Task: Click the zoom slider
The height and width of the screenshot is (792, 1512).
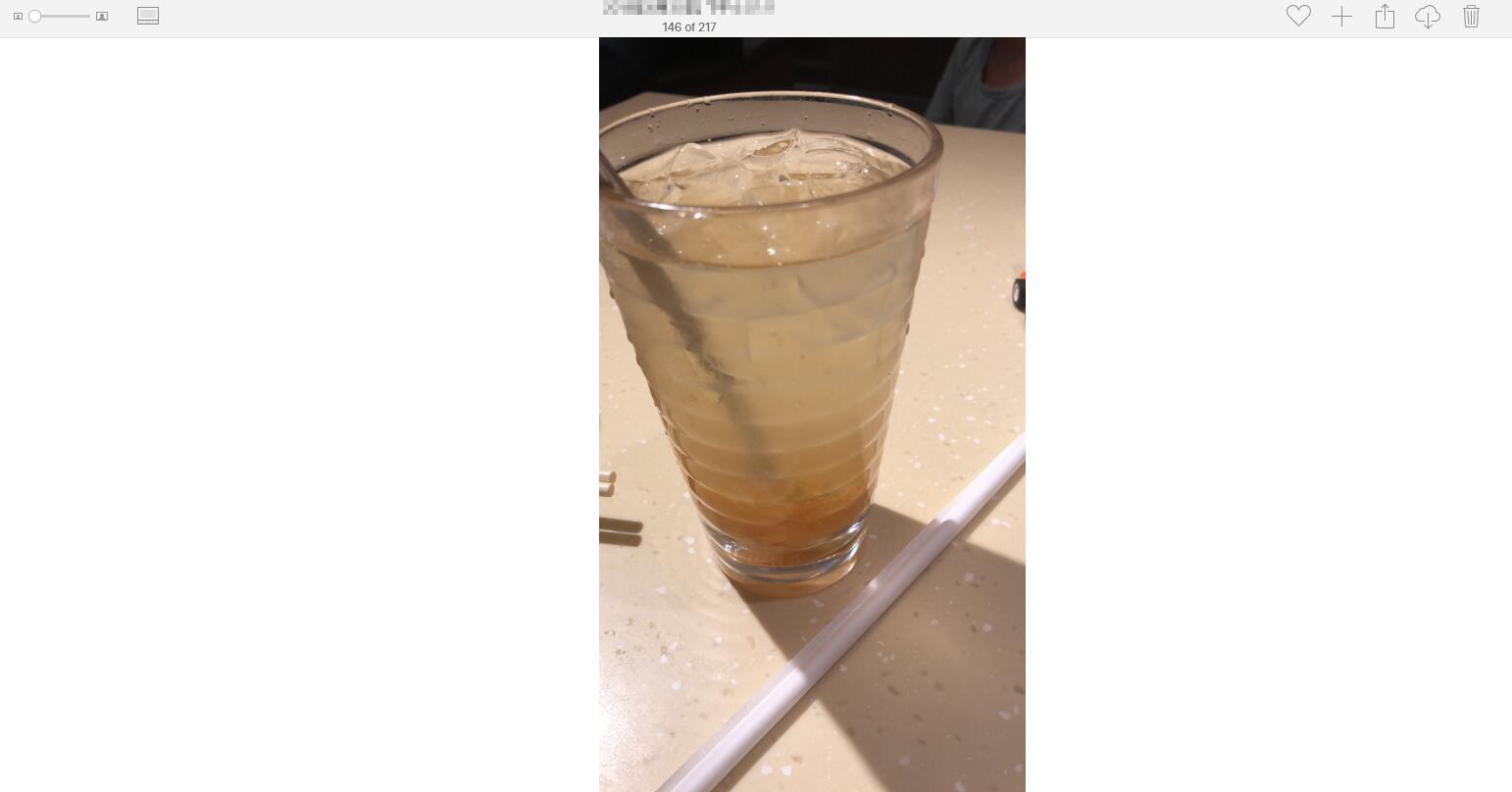Action: click(60, 16)
